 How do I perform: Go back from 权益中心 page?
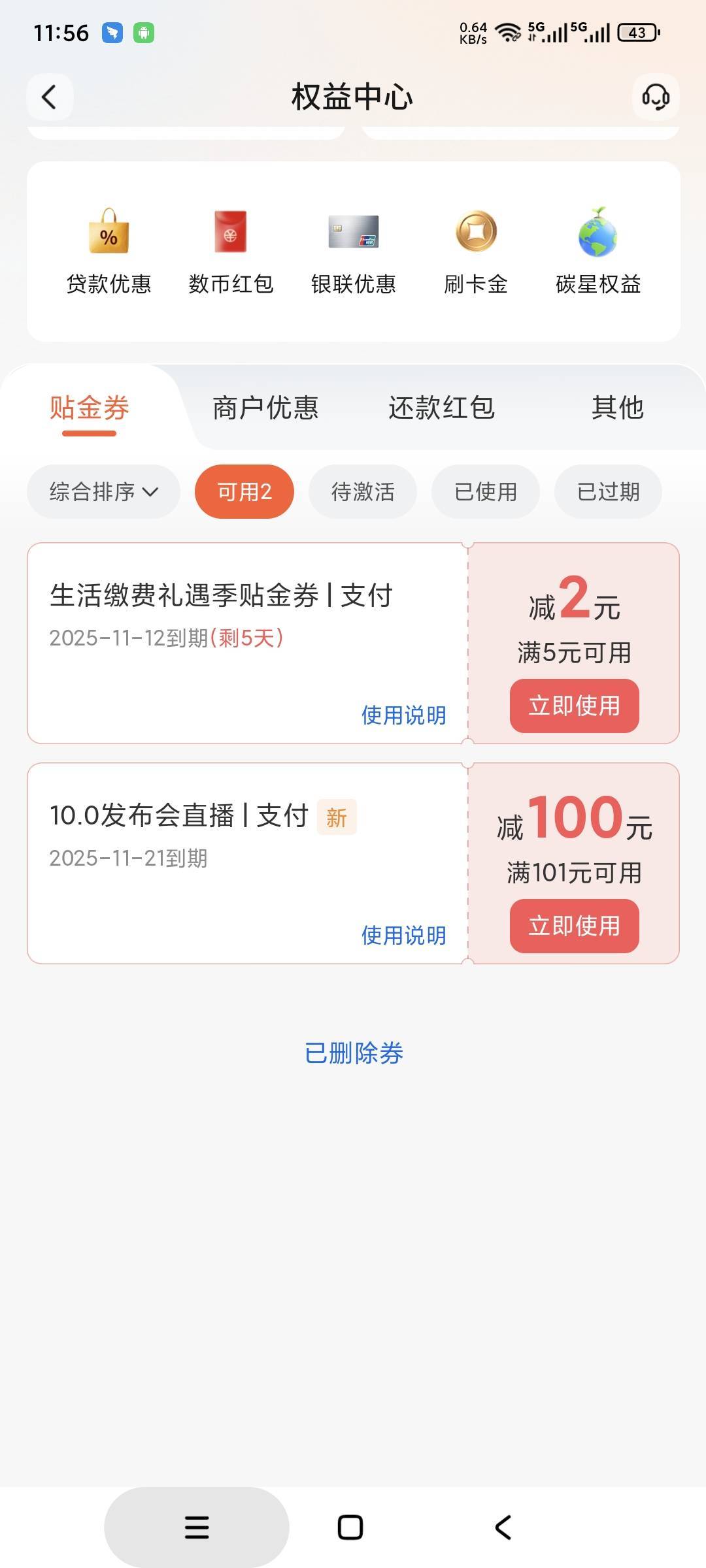(x=49, y=97)
